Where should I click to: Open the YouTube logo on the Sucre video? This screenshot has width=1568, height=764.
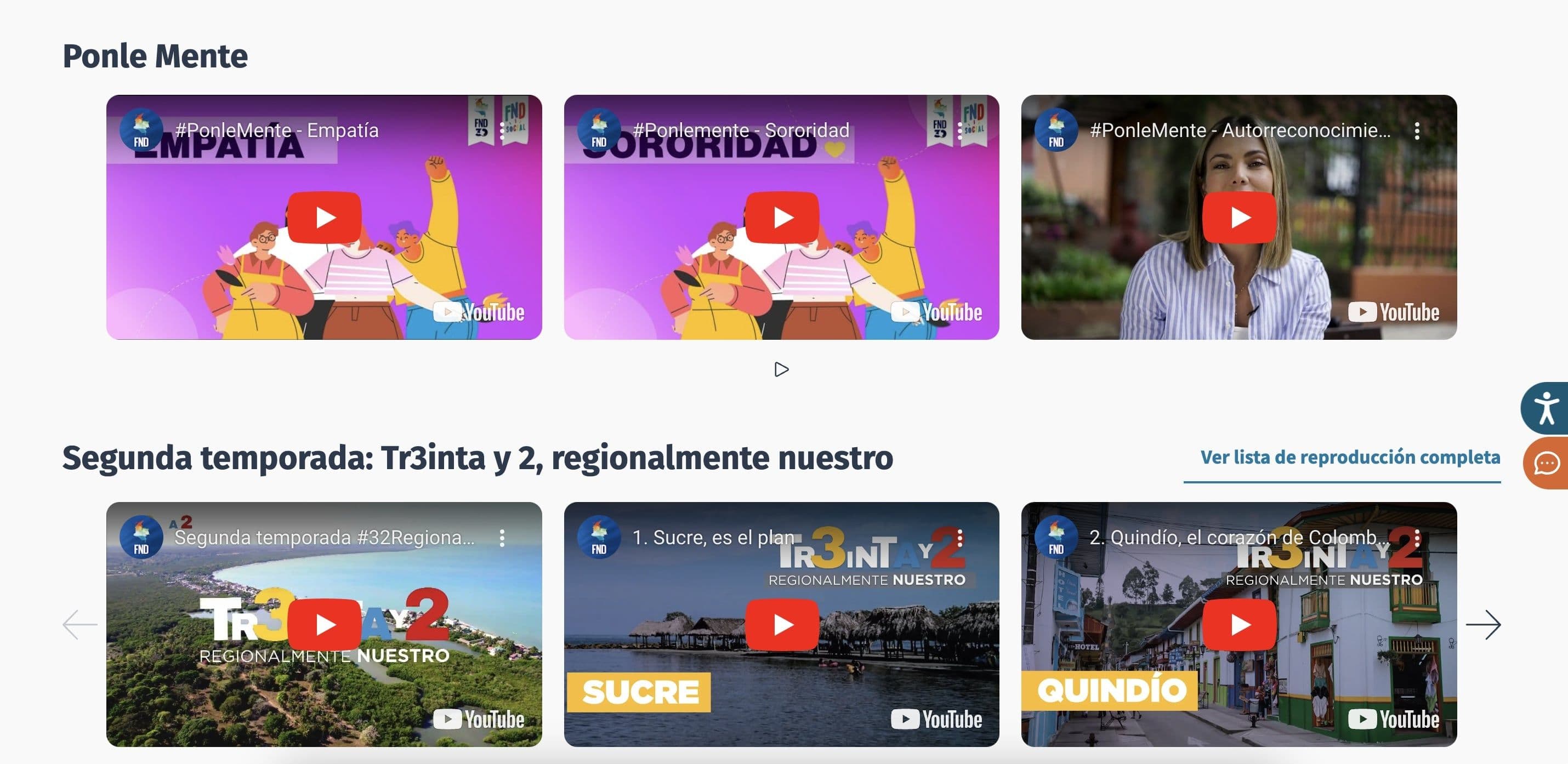pos(936,720)
